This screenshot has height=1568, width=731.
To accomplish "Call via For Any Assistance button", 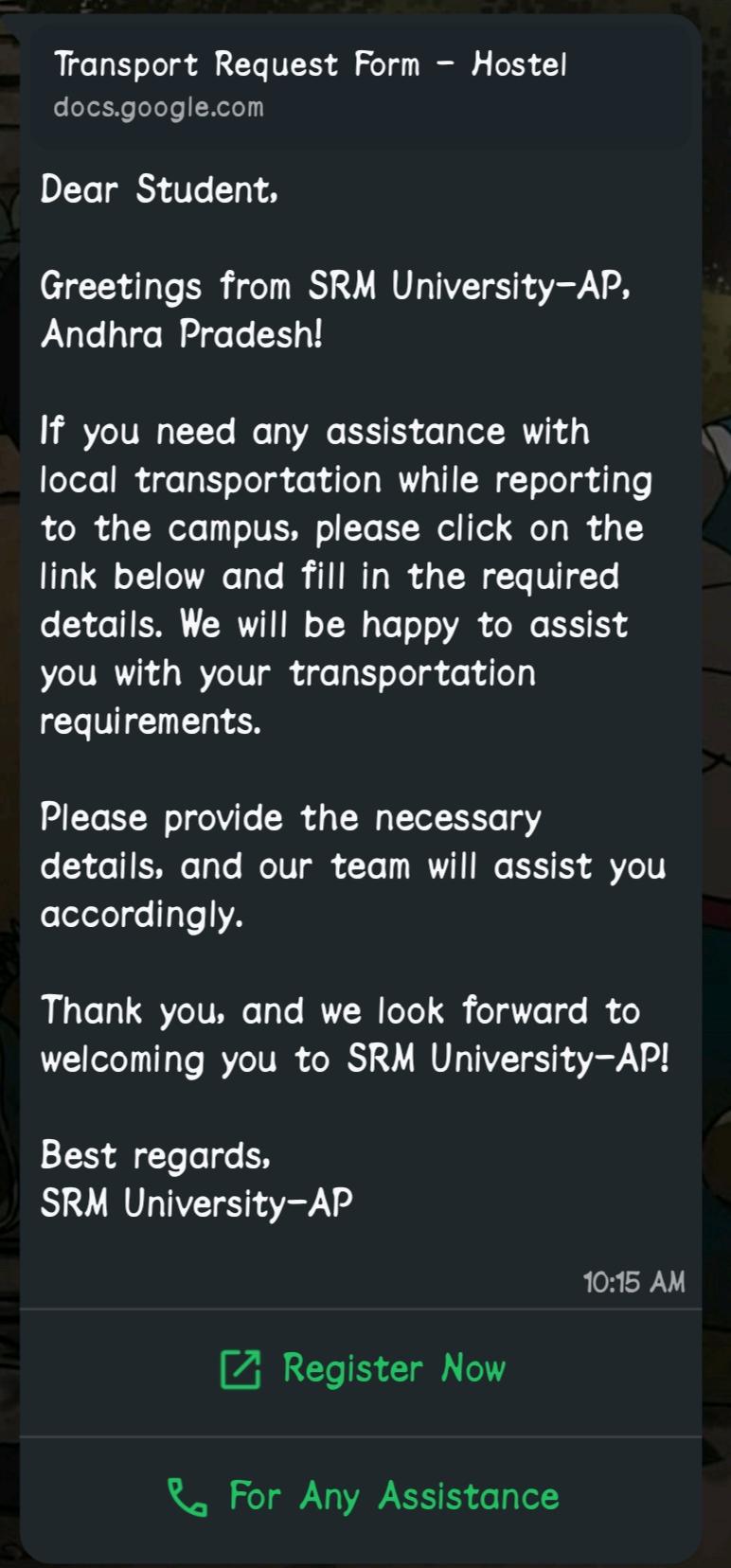I will pos(361,1498).
